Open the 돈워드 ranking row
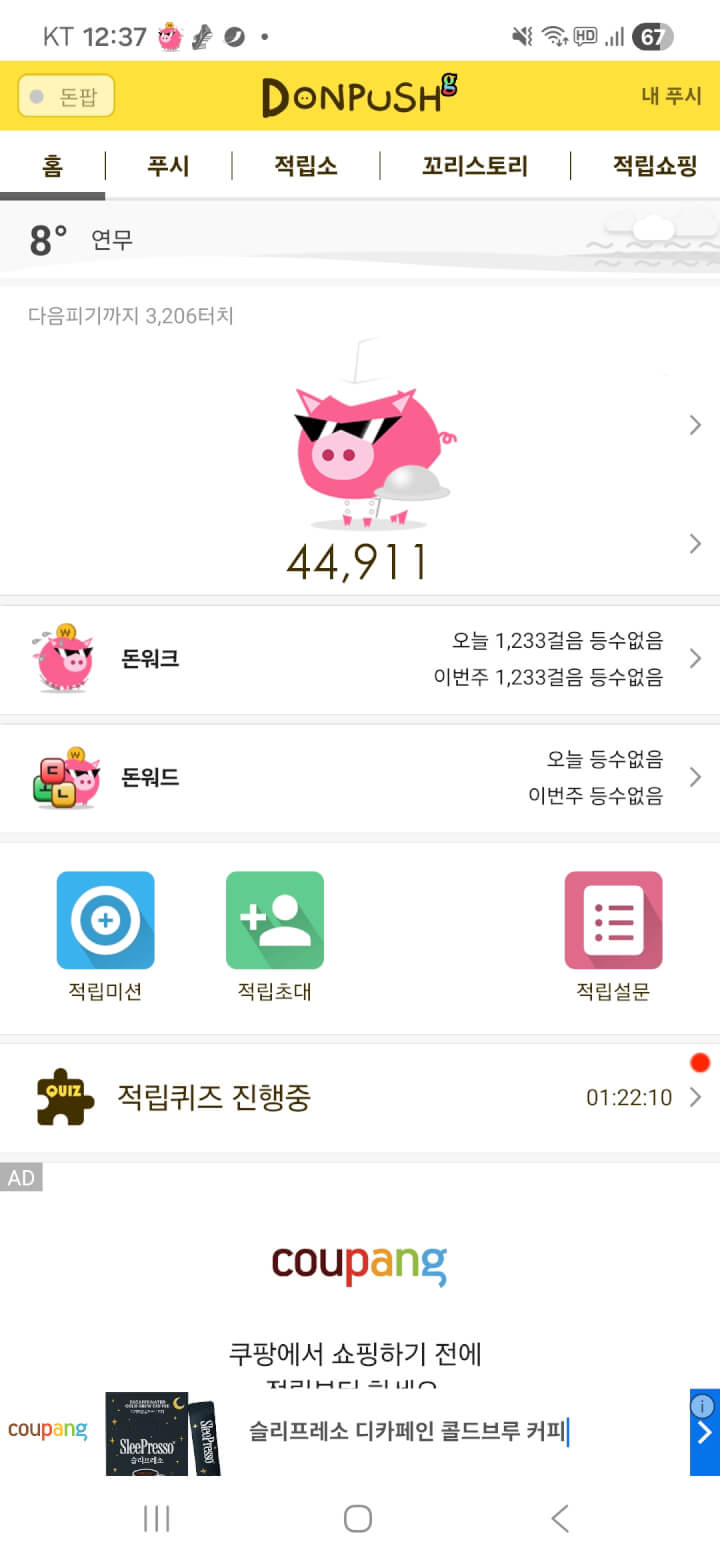Screen dimensions: 720x1560 [360, 778]
